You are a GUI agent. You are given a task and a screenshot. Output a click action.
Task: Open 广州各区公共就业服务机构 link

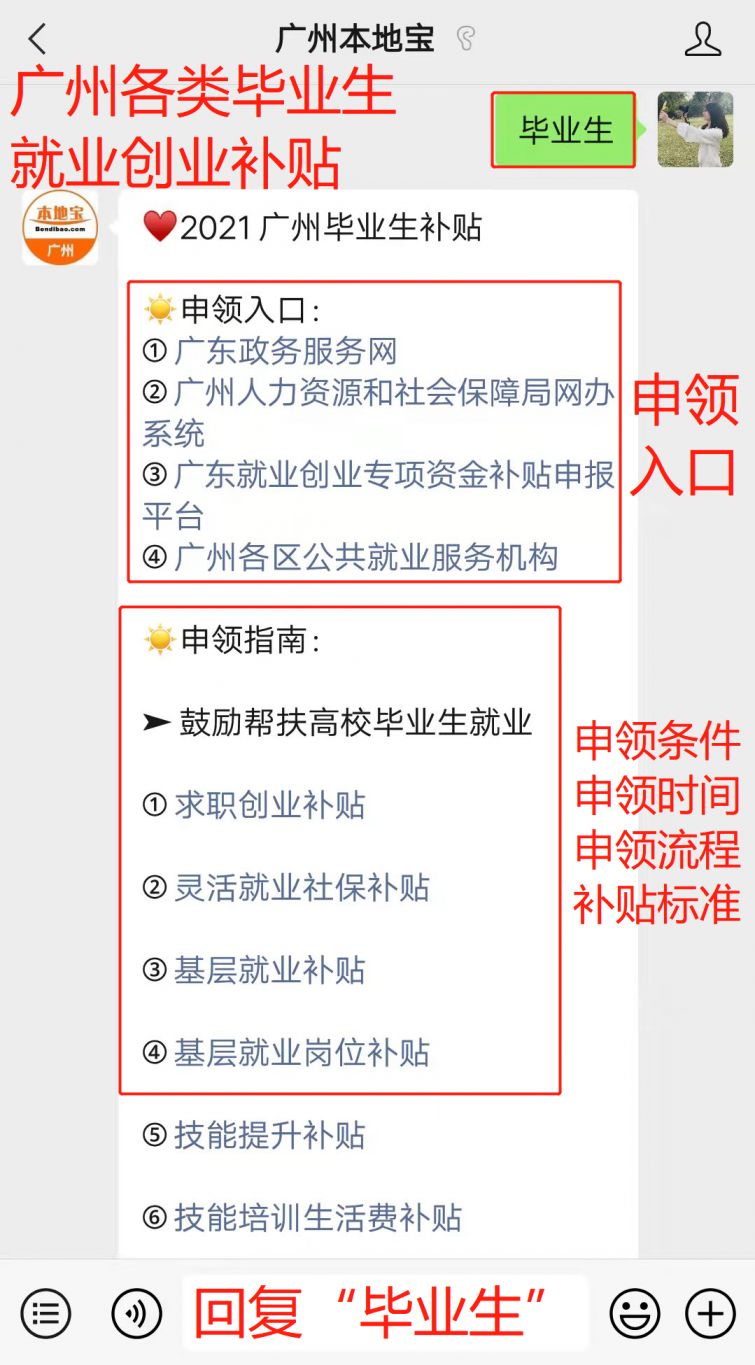pyautogui.click(x=365, y=557)
